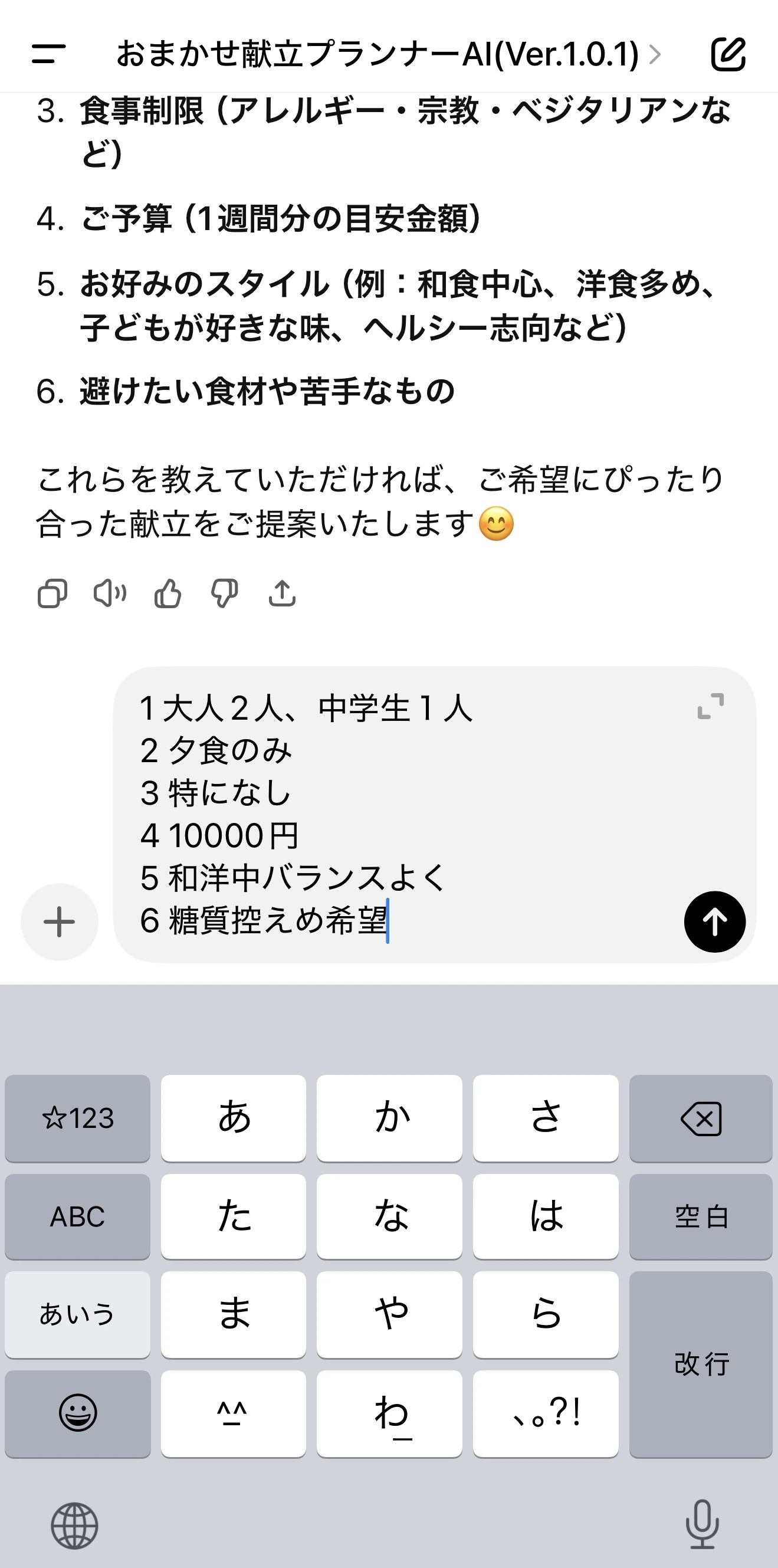Open the おまかせ献立プランナーAI title details
Image resolution: width=778 pixels, height=1568 pixels.
pos(388,54)
